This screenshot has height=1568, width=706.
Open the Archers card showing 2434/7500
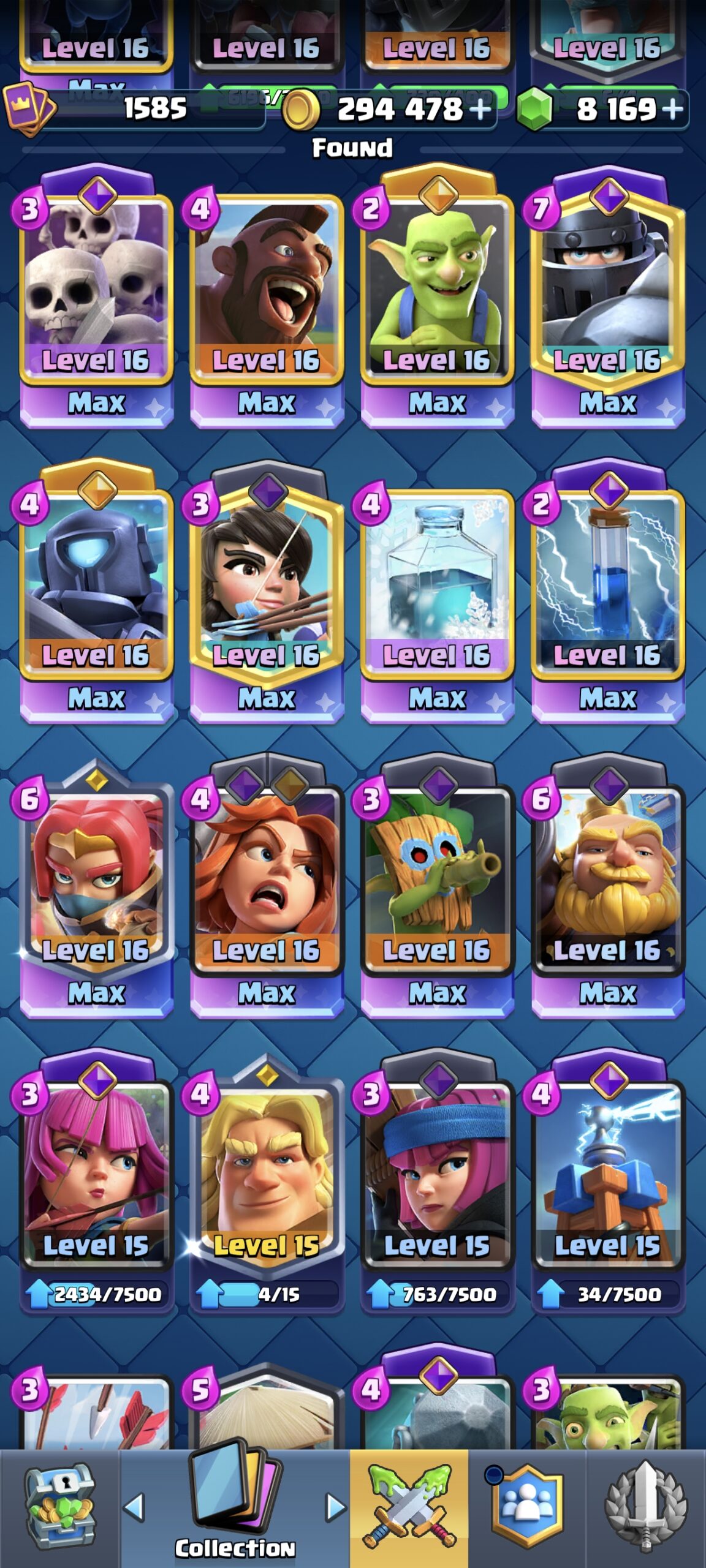click(x=96, y=1182)
